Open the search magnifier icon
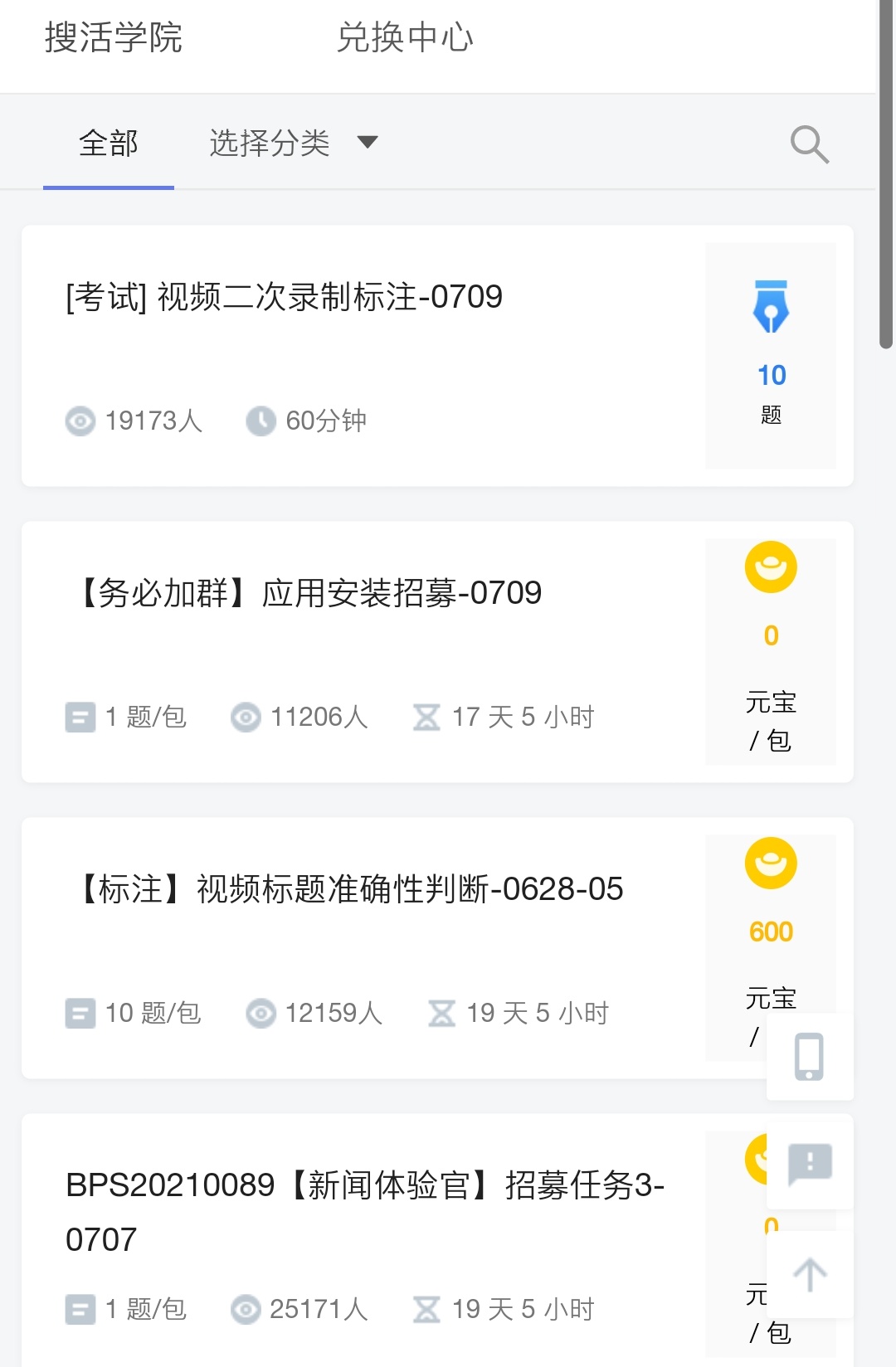 tap(809, 144)
